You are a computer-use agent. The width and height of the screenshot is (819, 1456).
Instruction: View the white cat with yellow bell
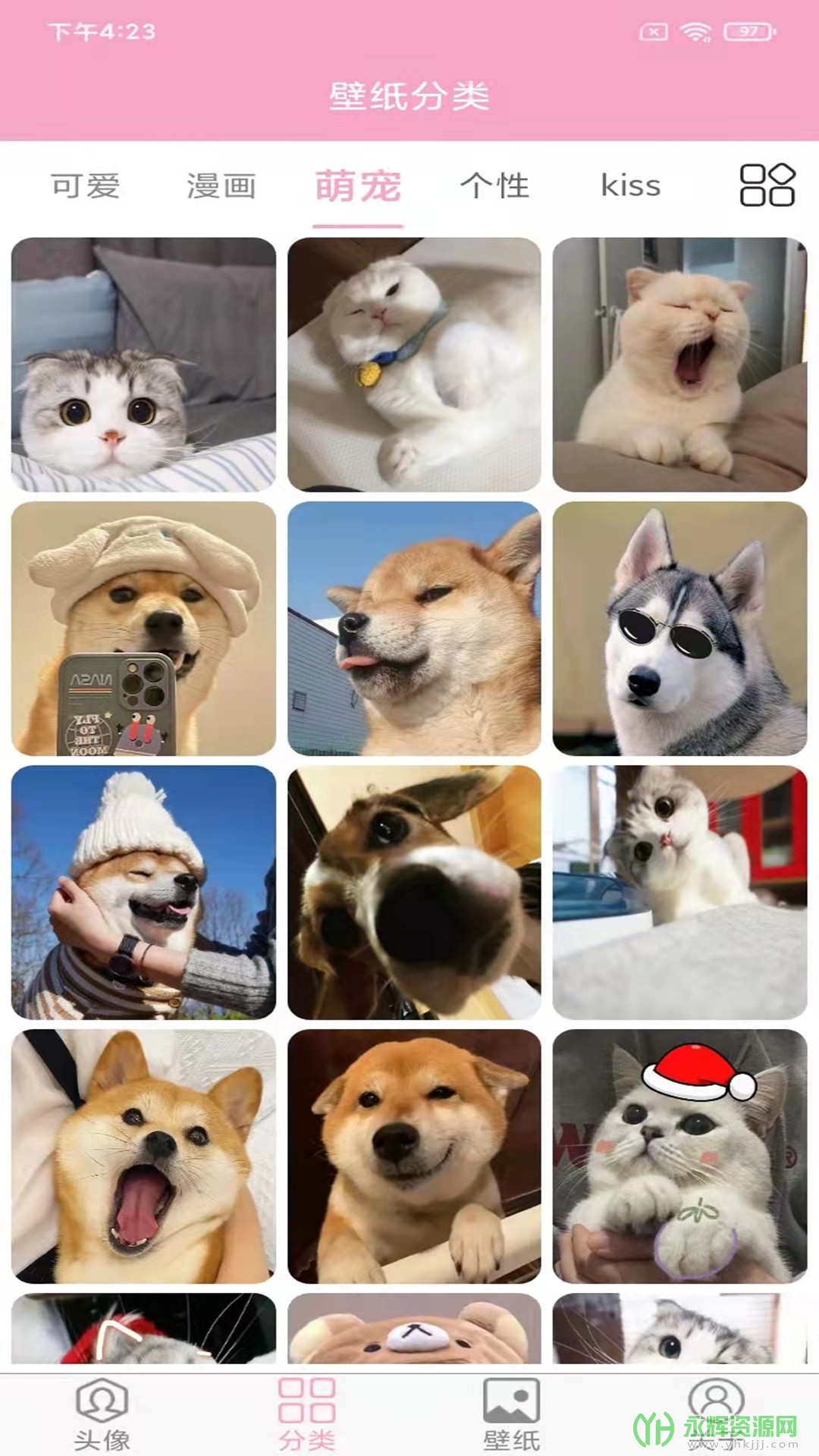[414, 365]
